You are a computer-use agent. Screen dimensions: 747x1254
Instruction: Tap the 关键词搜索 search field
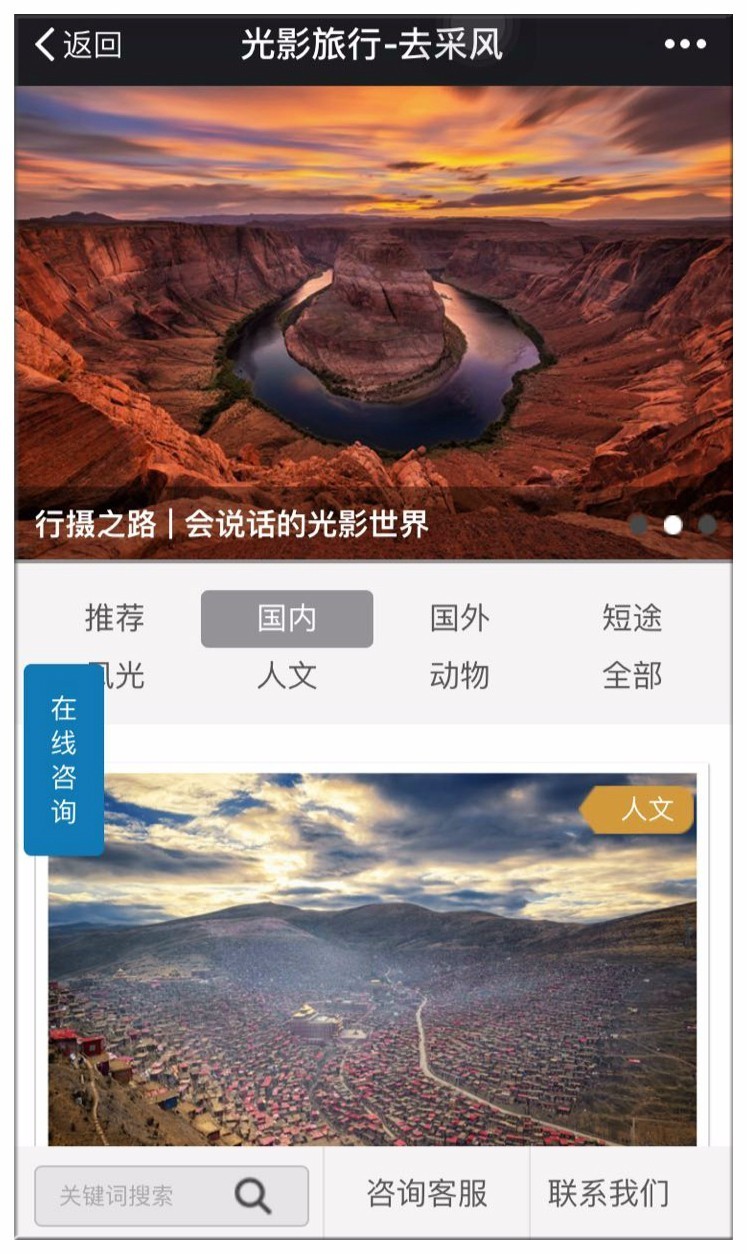coord(130,1195)
